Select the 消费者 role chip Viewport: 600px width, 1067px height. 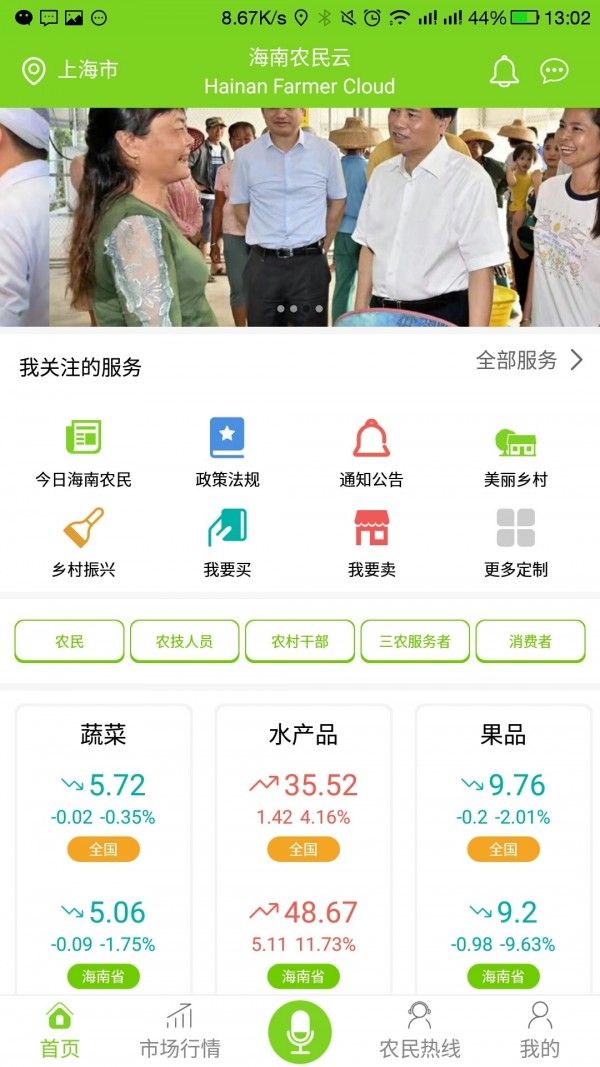[530, 641]
